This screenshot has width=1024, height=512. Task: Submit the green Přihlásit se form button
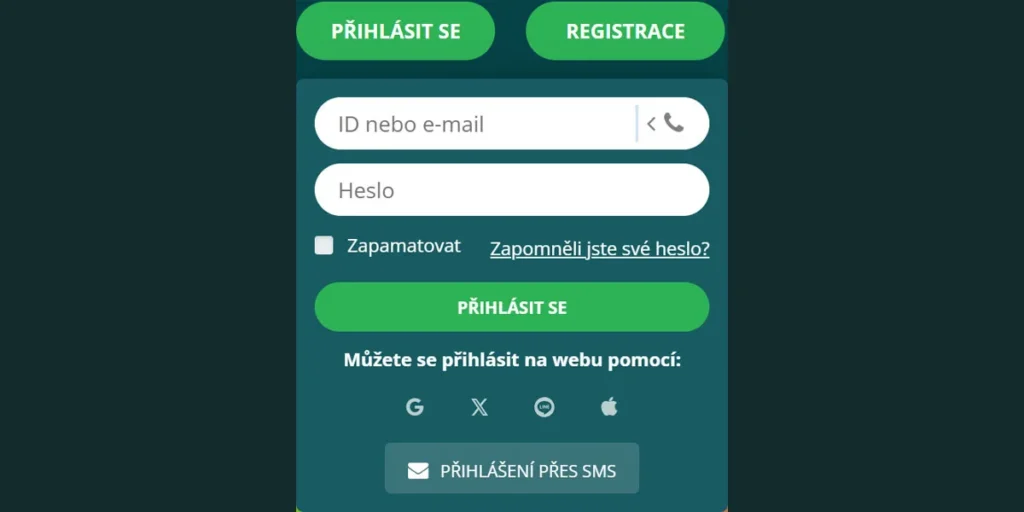point(511,307)
